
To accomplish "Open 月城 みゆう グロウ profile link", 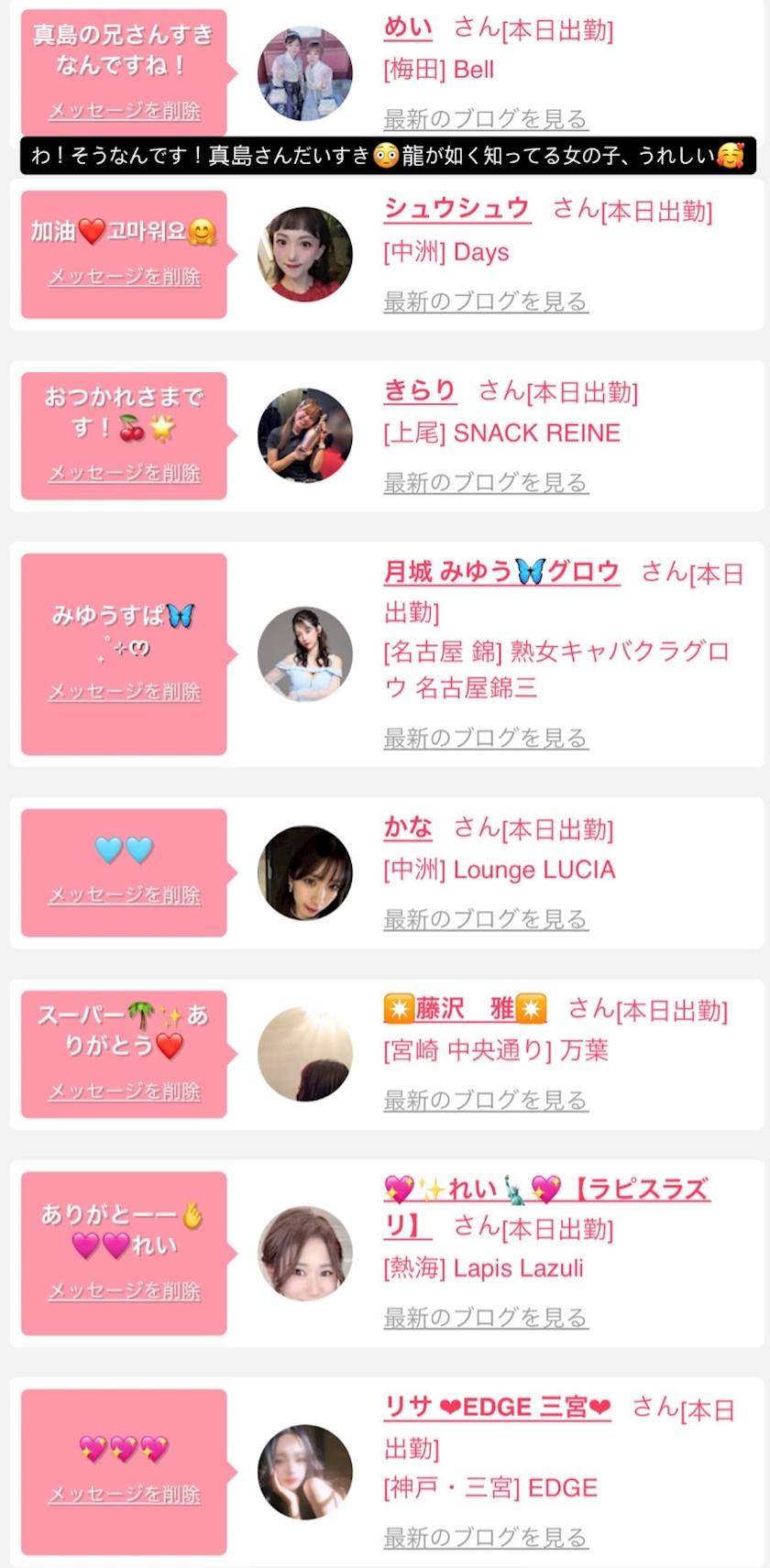I will [501, 573].
